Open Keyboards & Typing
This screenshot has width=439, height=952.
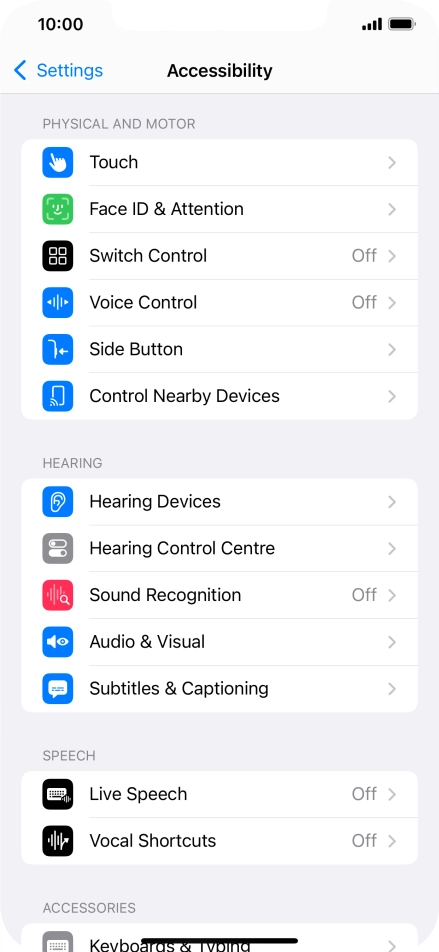pyautogui.click(x=219, y=939)
